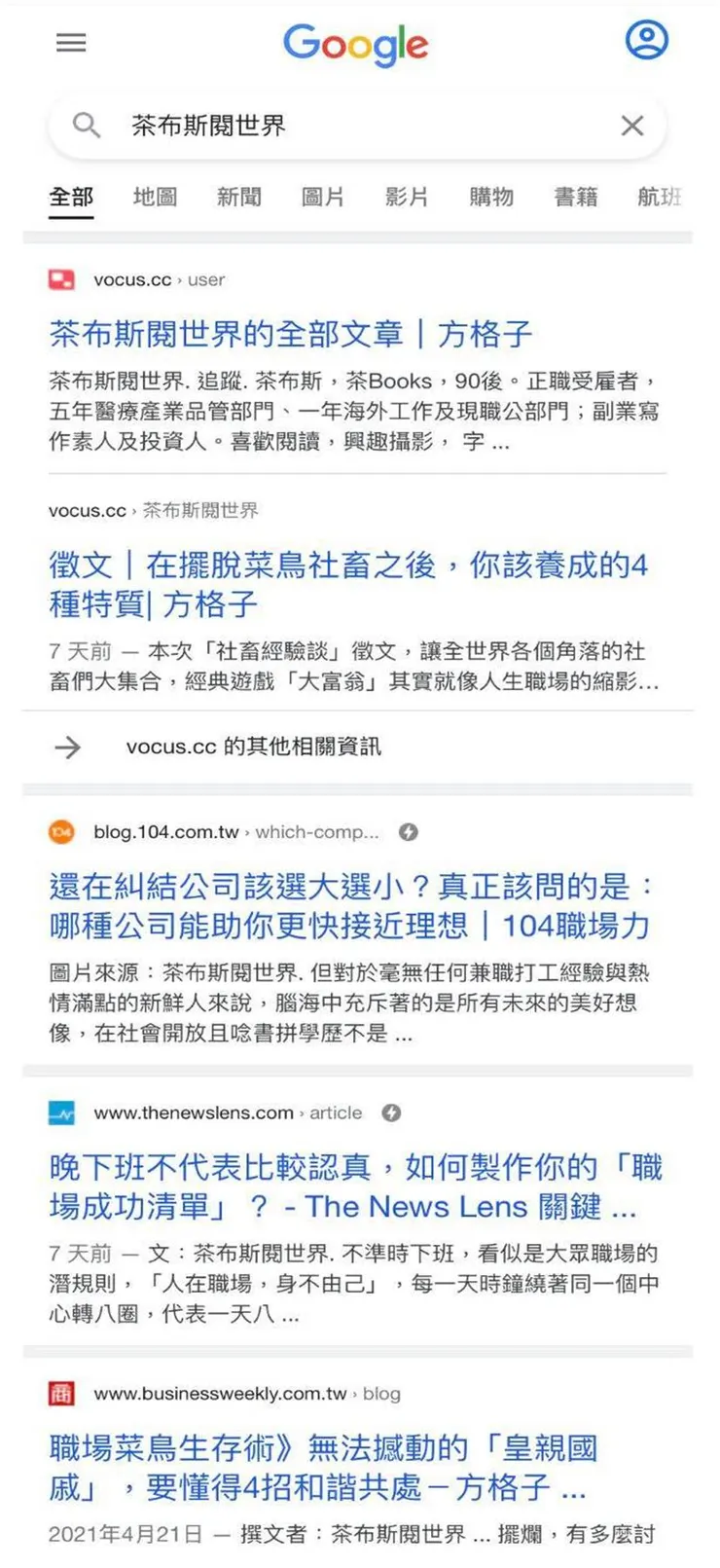Click the AMP lightning icon beside thenewslens.com

tap(391, 1112)
